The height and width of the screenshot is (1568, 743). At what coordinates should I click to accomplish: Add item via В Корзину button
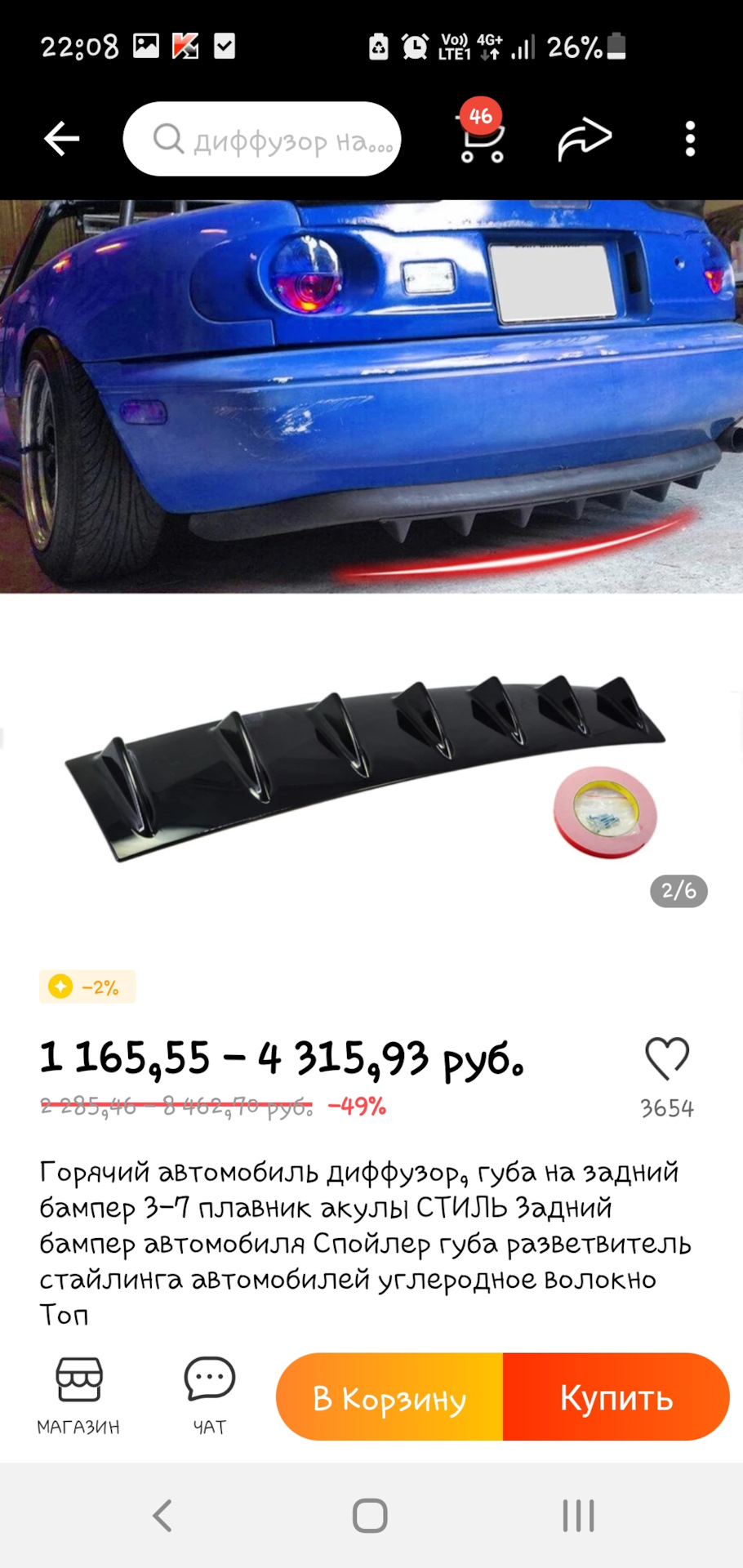click(389, 1398)
